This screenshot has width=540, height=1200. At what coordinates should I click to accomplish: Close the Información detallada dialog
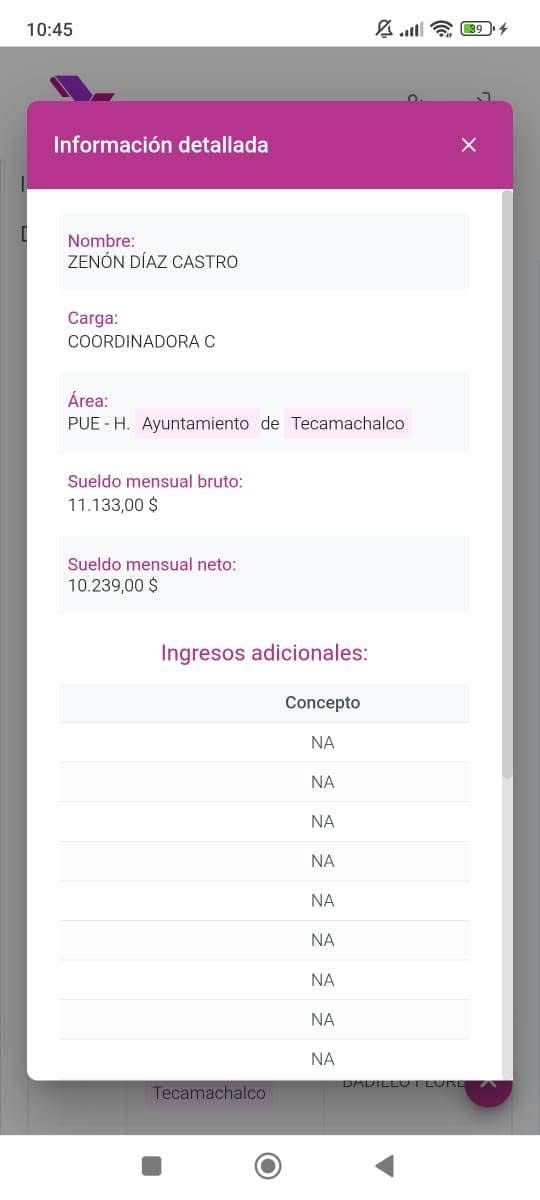469,145
